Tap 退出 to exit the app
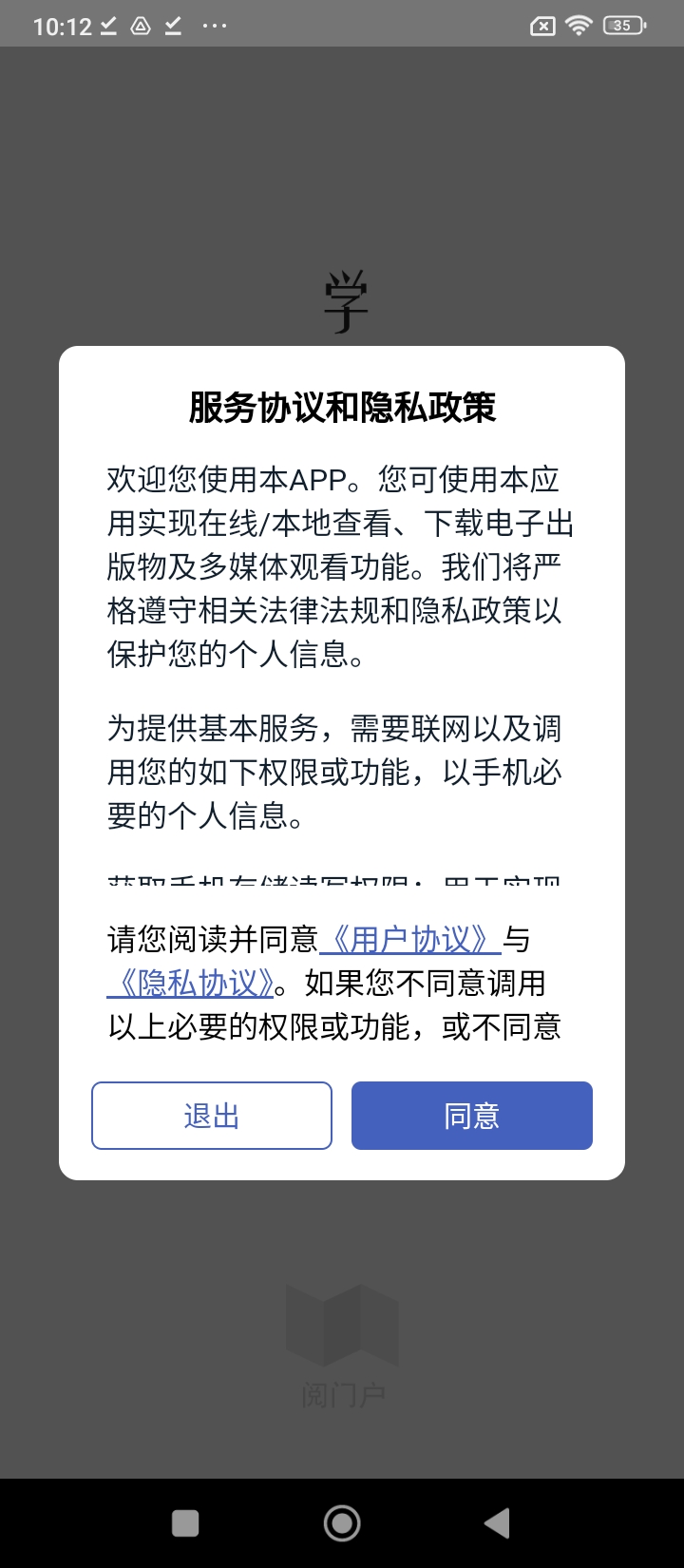 click(212, 1116)
